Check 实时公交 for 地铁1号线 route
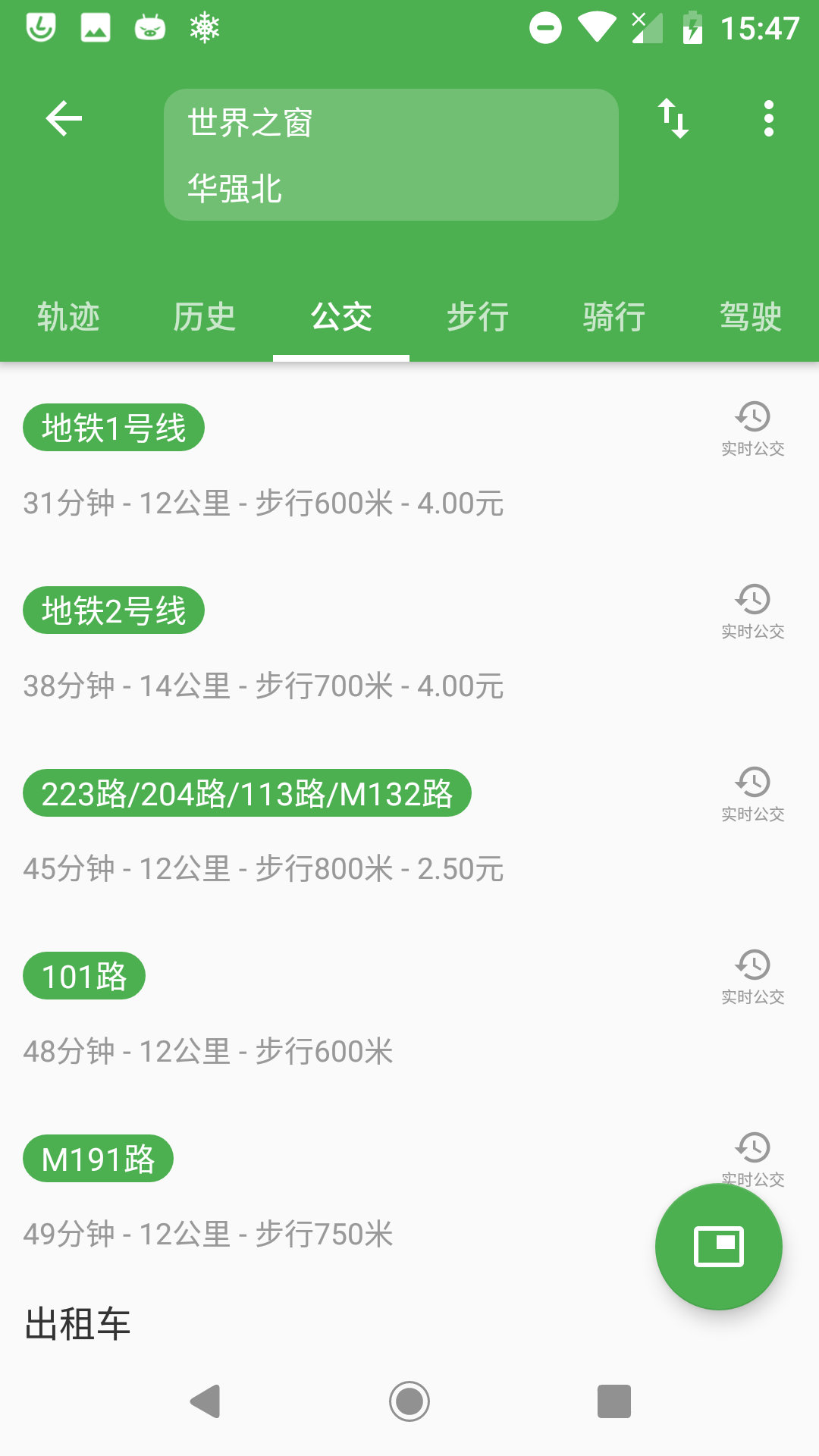Viewport: 819px width, 1456px height. (752, 428)
